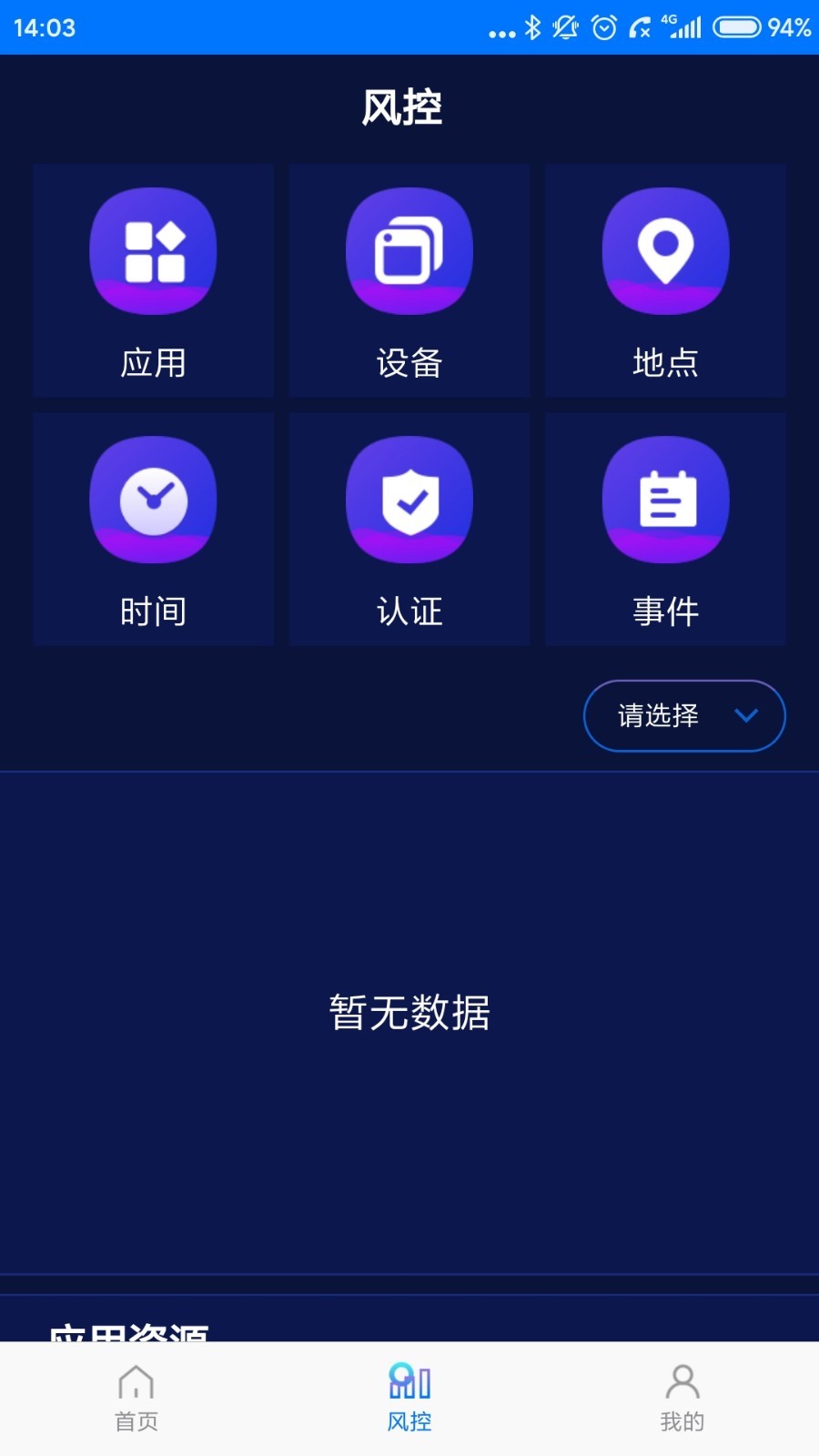
Task: Switch to the 首页 tab
Action: tap(136, 1397)
